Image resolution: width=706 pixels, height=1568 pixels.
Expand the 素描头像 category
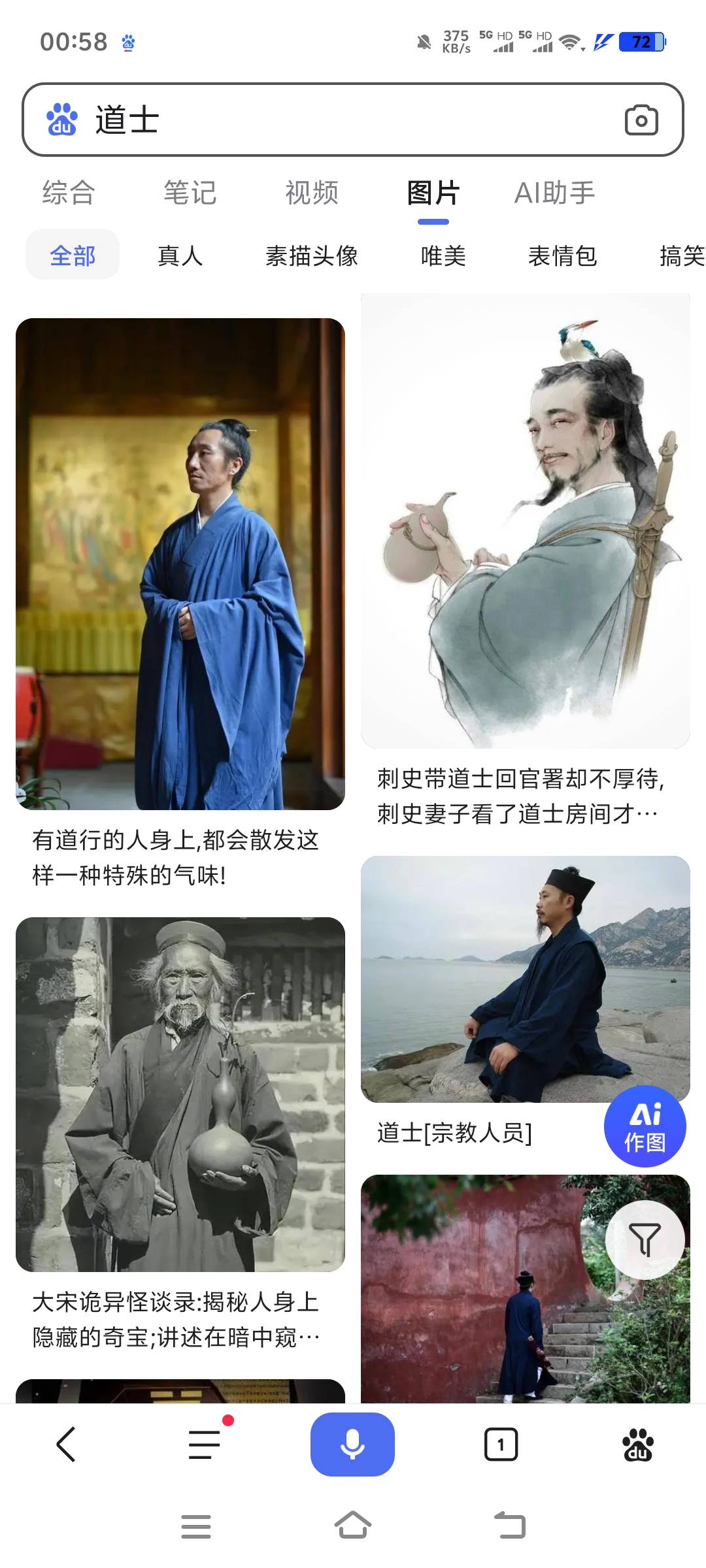click(312, 256)
